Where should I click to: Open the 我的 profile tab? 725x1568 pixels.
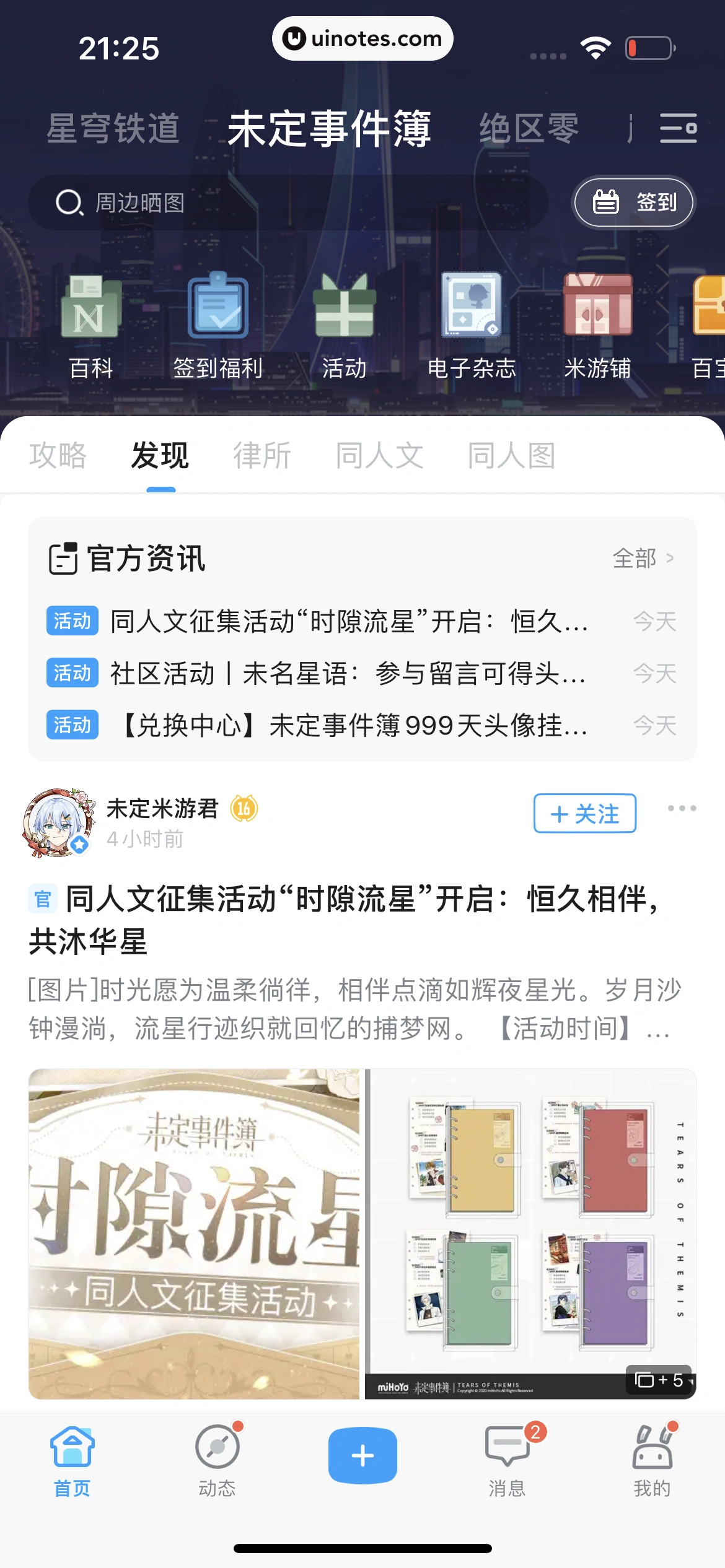coord(652,1461)
